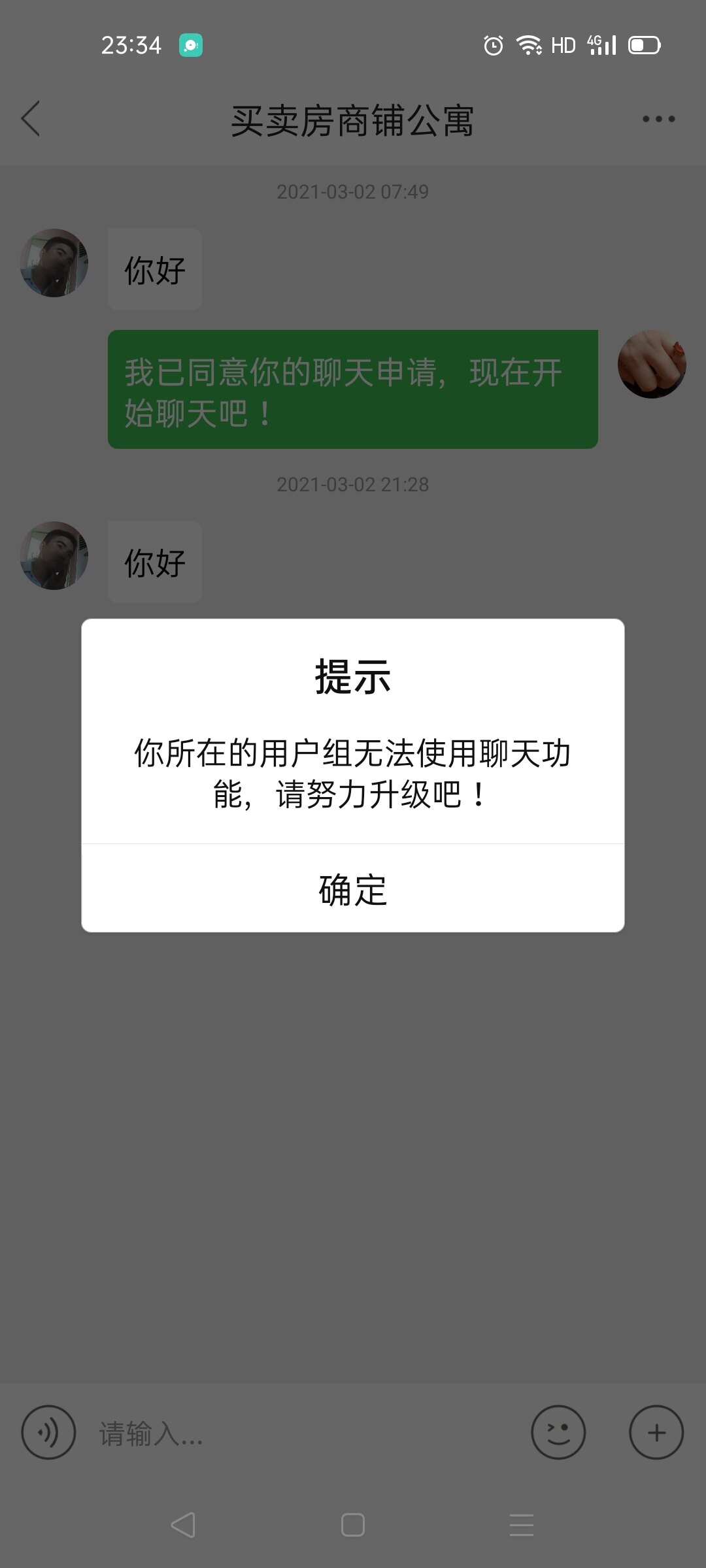Open the plus attachment menu
The image size is (706, 1568).
(x=656, y=1433)
